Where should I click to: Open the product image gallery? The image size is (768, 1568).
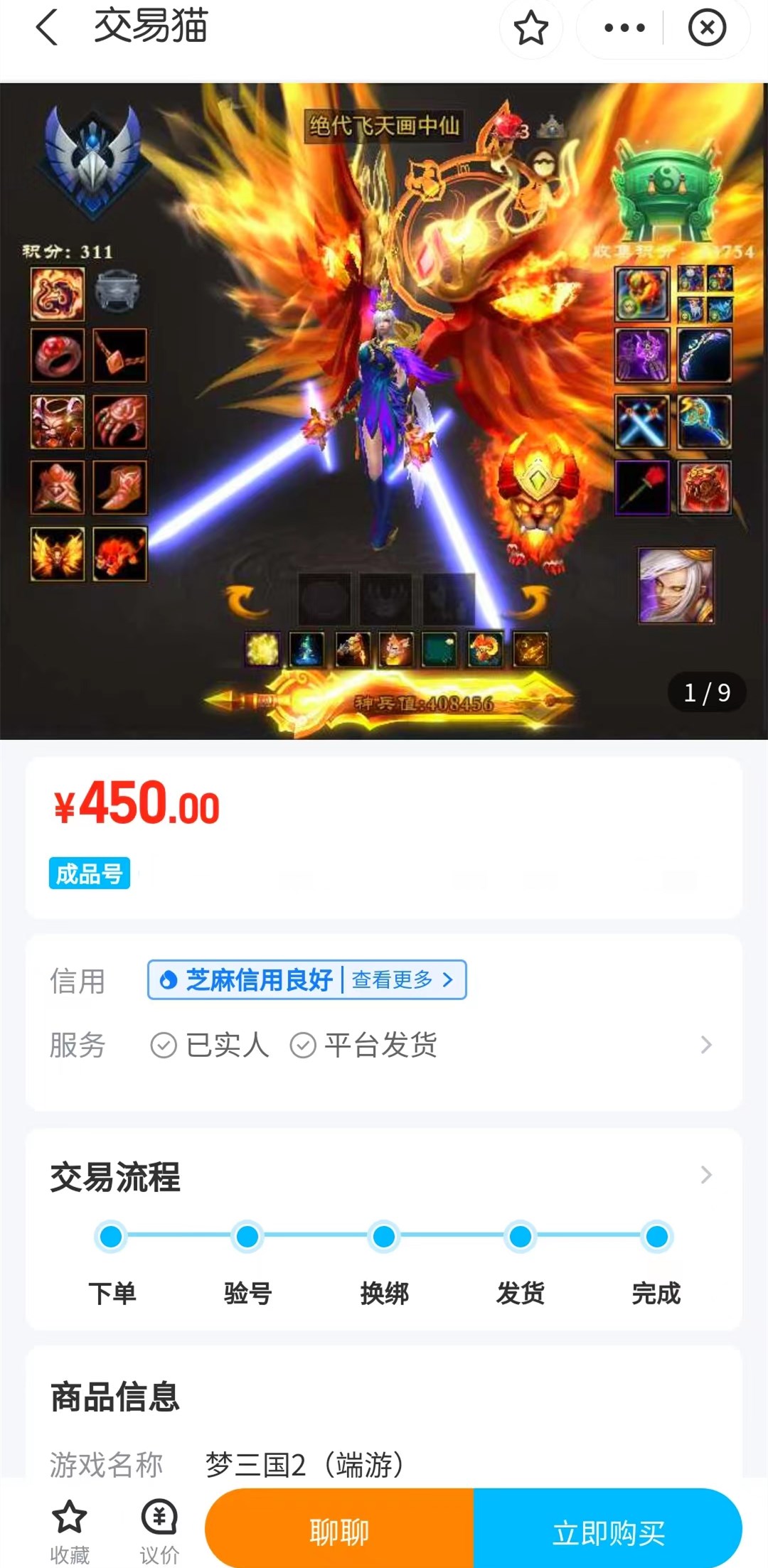point(384,411)
